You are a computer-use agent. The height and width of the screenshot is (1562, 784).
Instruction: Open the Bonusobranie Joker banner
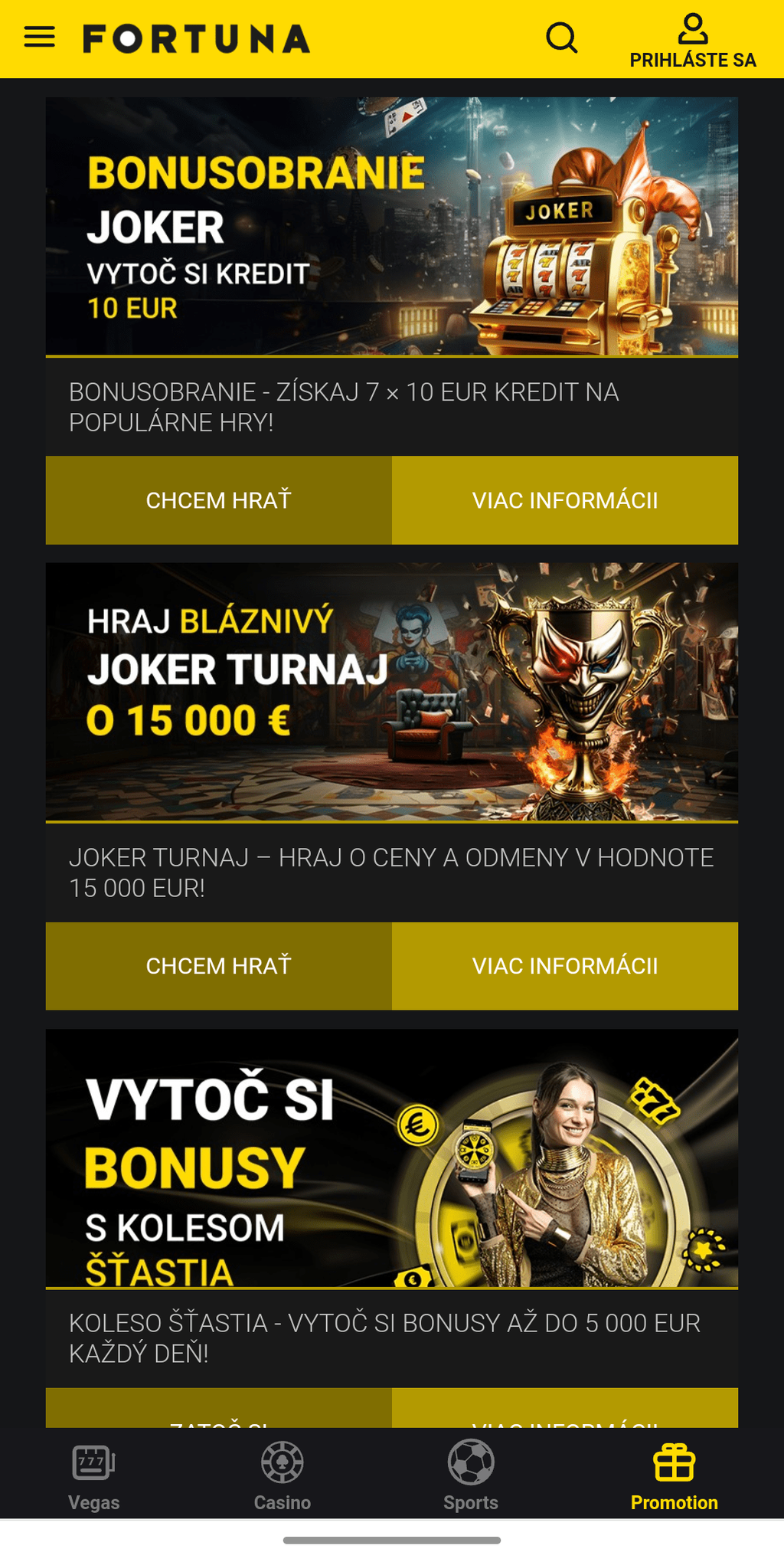[x=391, y=227]
